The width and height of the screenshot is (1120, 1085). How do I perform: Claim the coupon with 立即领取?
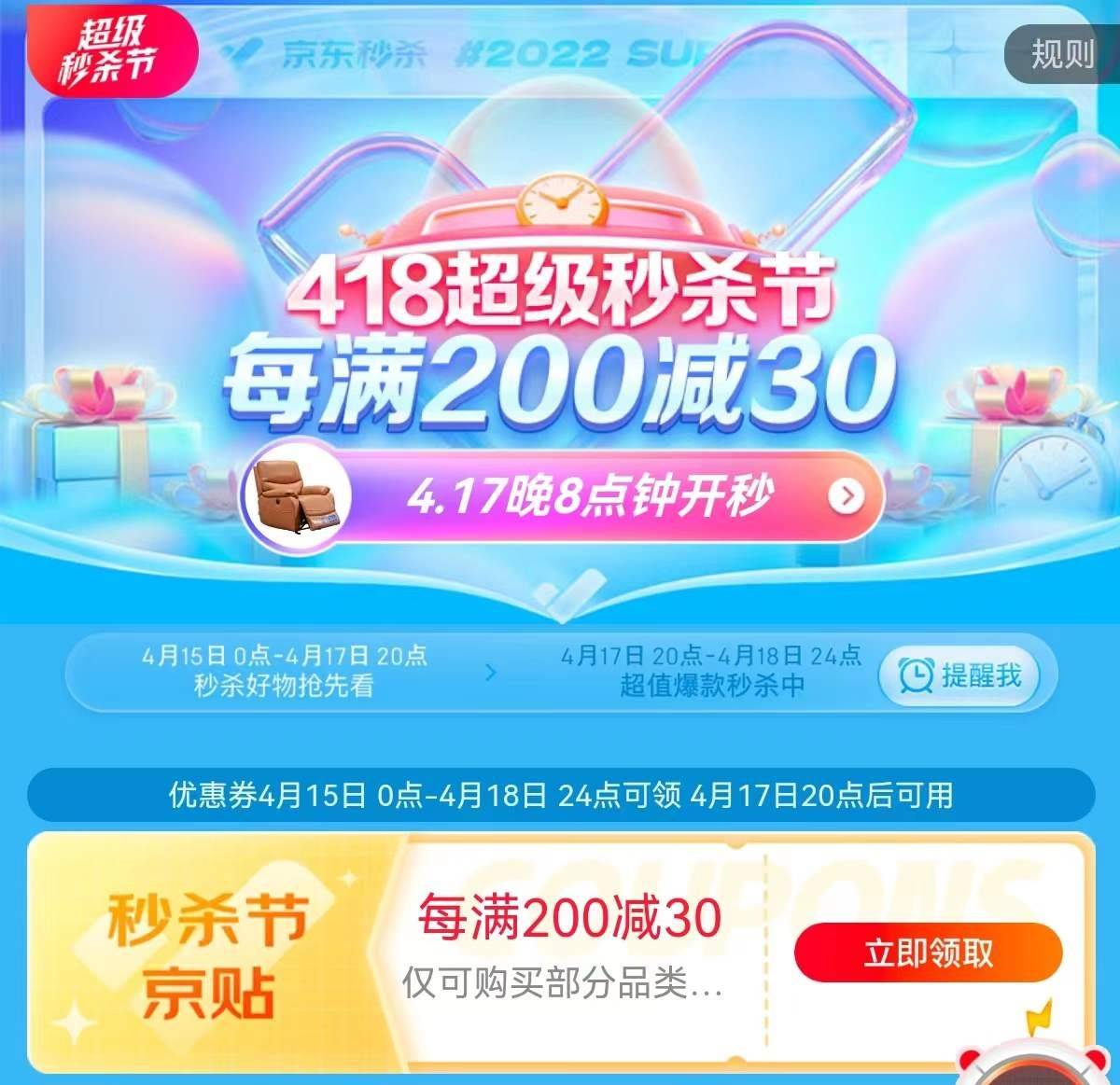[928, 953]
